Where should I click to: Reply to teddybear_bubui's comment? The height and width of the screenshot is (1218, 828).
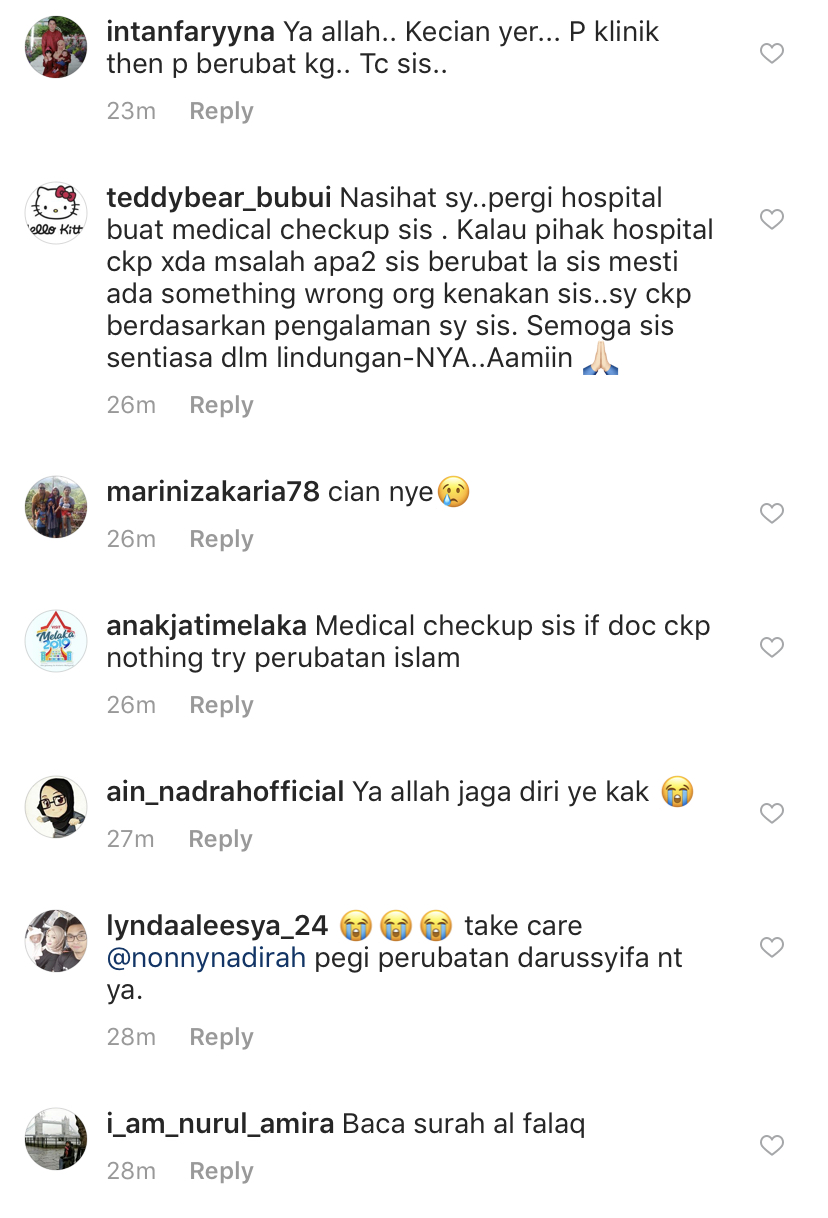click(x=221, y=405)
